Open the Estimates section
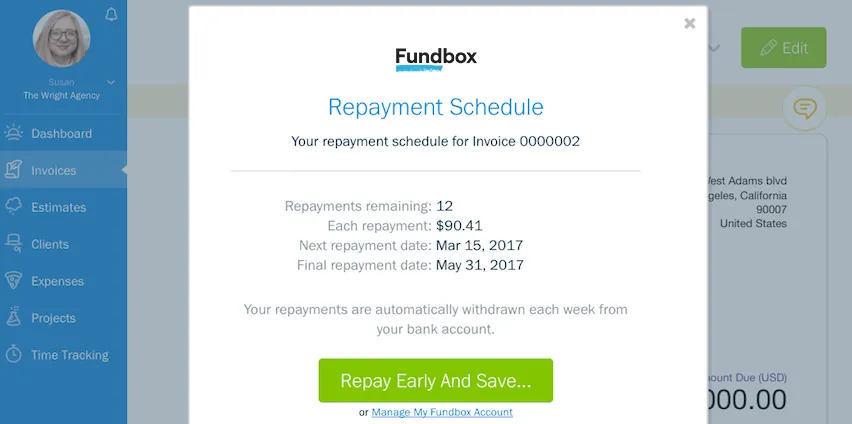The image size is (852, 424). click(58, 207)
